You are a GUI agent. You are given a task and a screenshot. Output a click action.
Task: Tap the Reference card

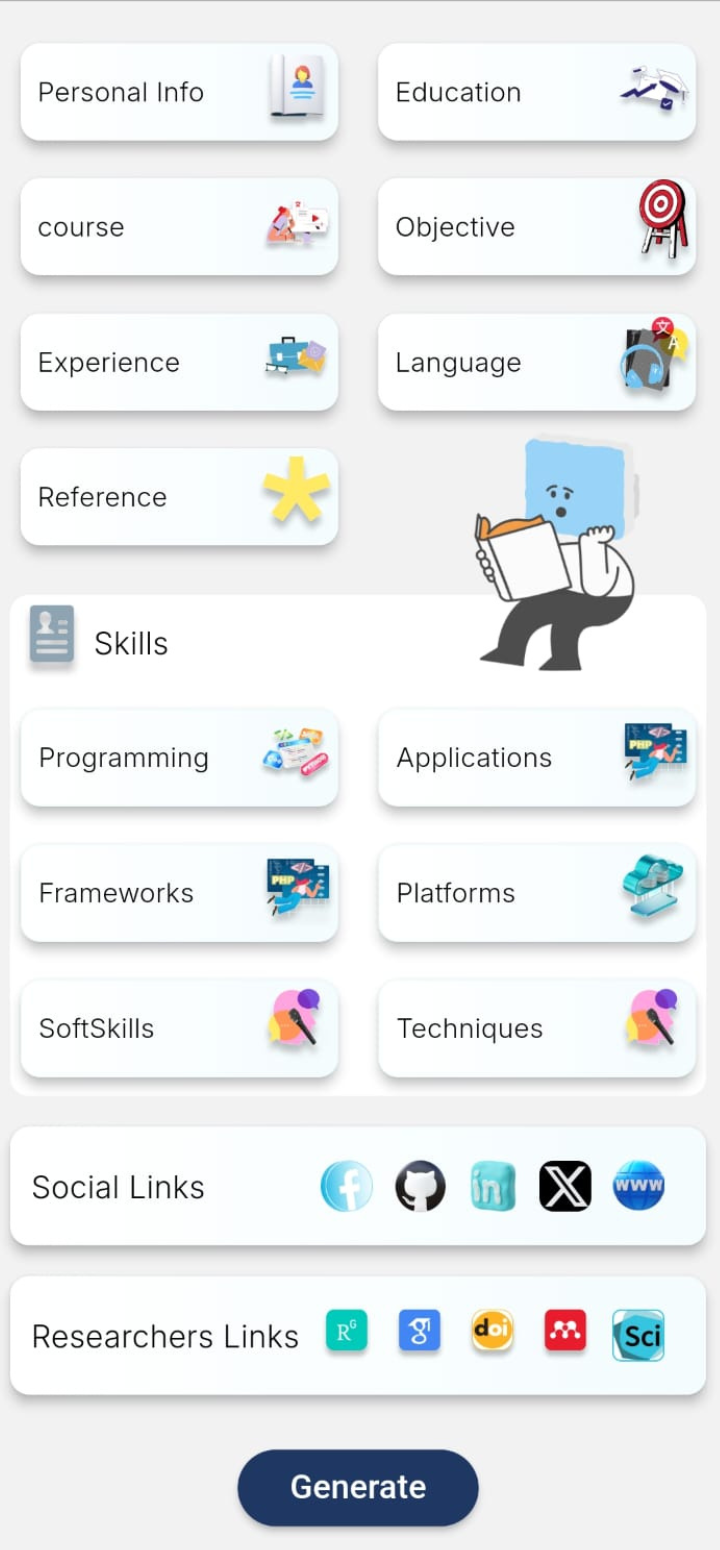click(x=179, y=497)
